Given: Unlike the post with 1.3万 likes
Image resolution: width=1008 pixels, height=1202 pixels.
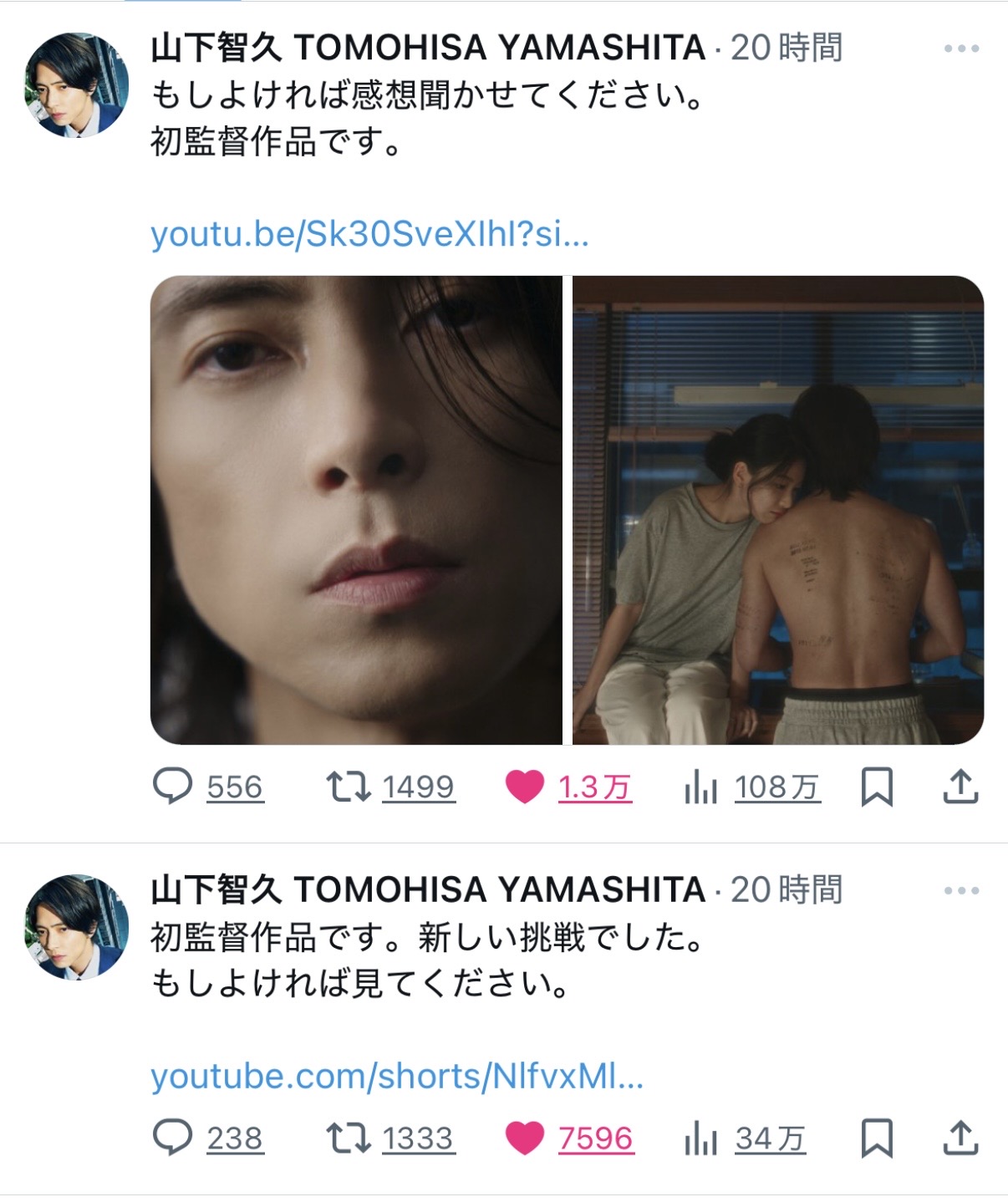Looking at the screenshot, I should coord(525,787).
